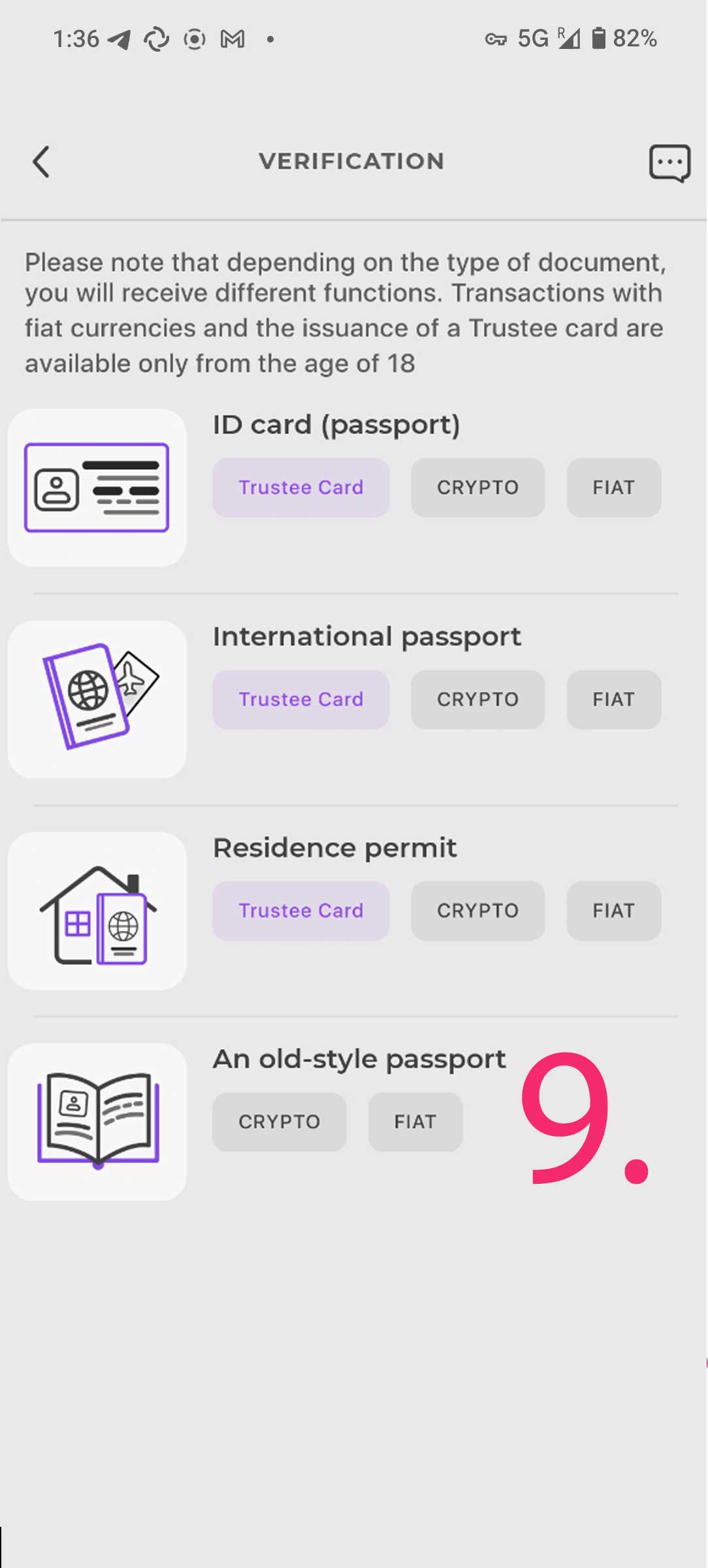This screenshot has width=708, height=1568.
Task: Choose International passport for verification
Action: pyautogui.click(x=354, y=699)
